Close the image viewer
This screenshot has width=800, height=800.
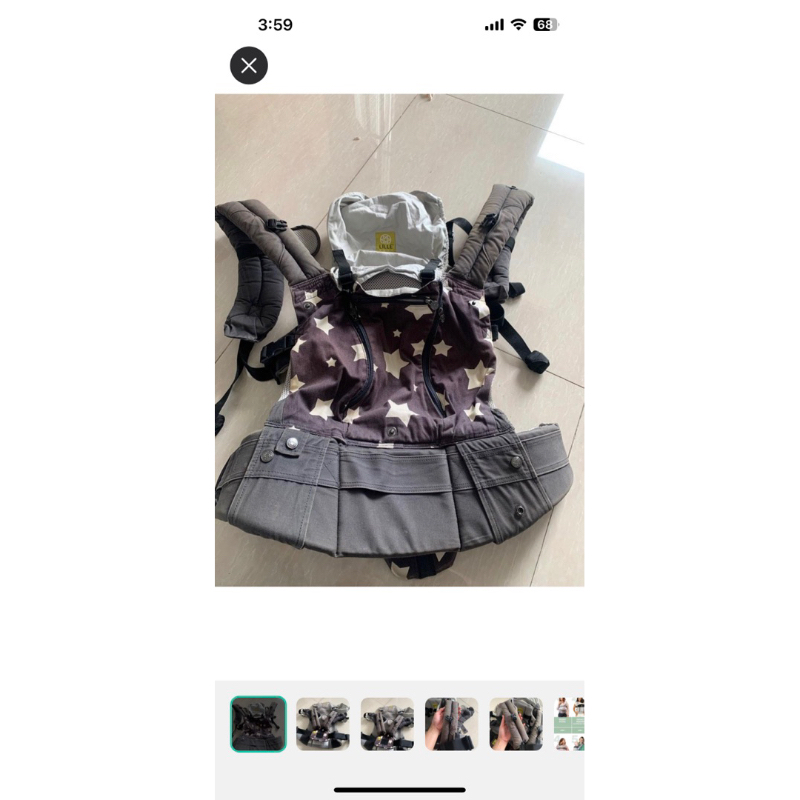[x=249, y=66]
